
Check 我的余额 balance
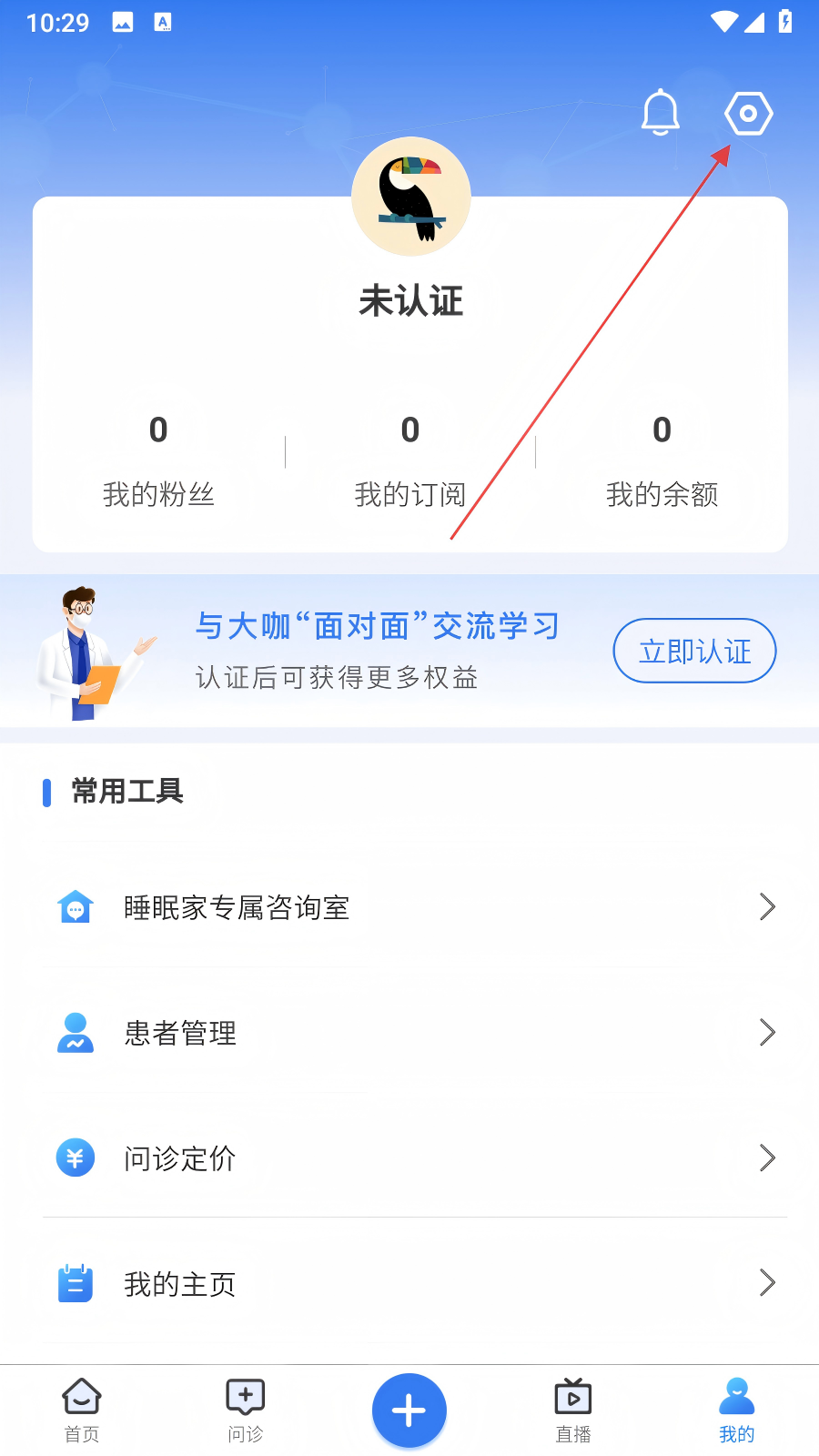point(662,461)
